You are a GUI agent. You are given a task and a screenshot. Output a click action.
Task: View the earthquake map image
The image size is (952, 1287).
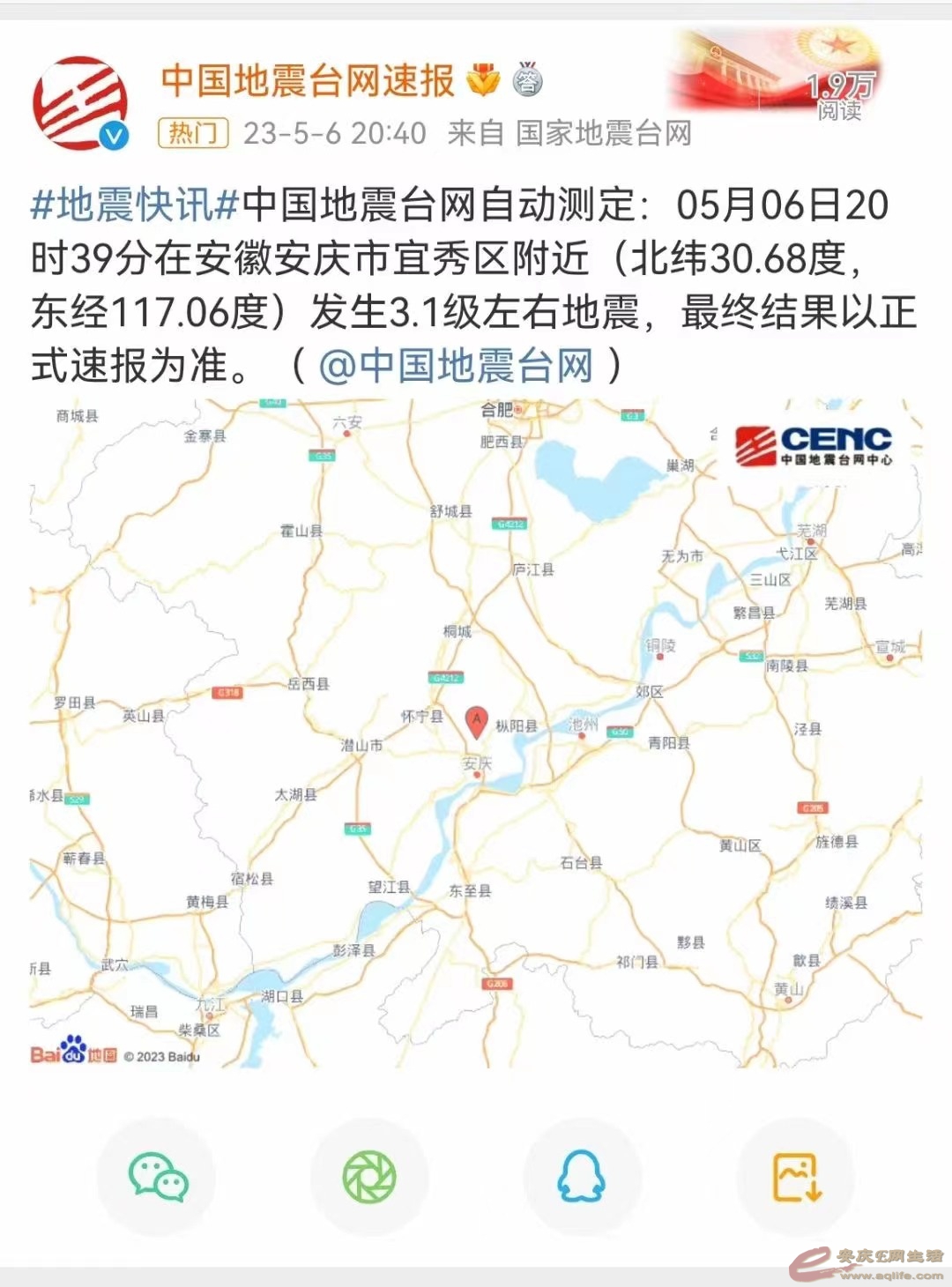coord(476,732)
